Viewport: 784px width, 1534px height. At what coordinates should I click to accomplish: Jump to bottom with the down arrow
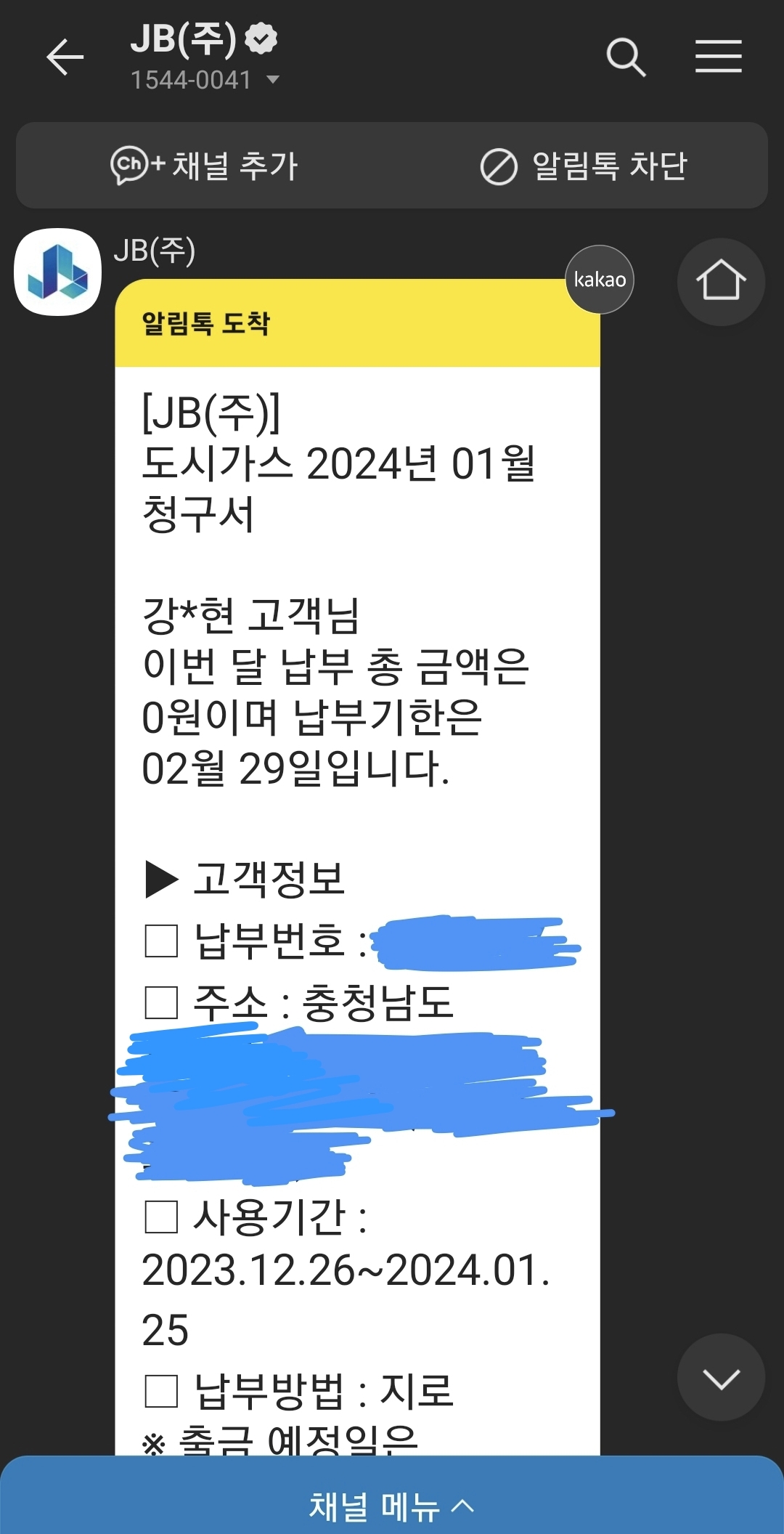pos(720,1377)
